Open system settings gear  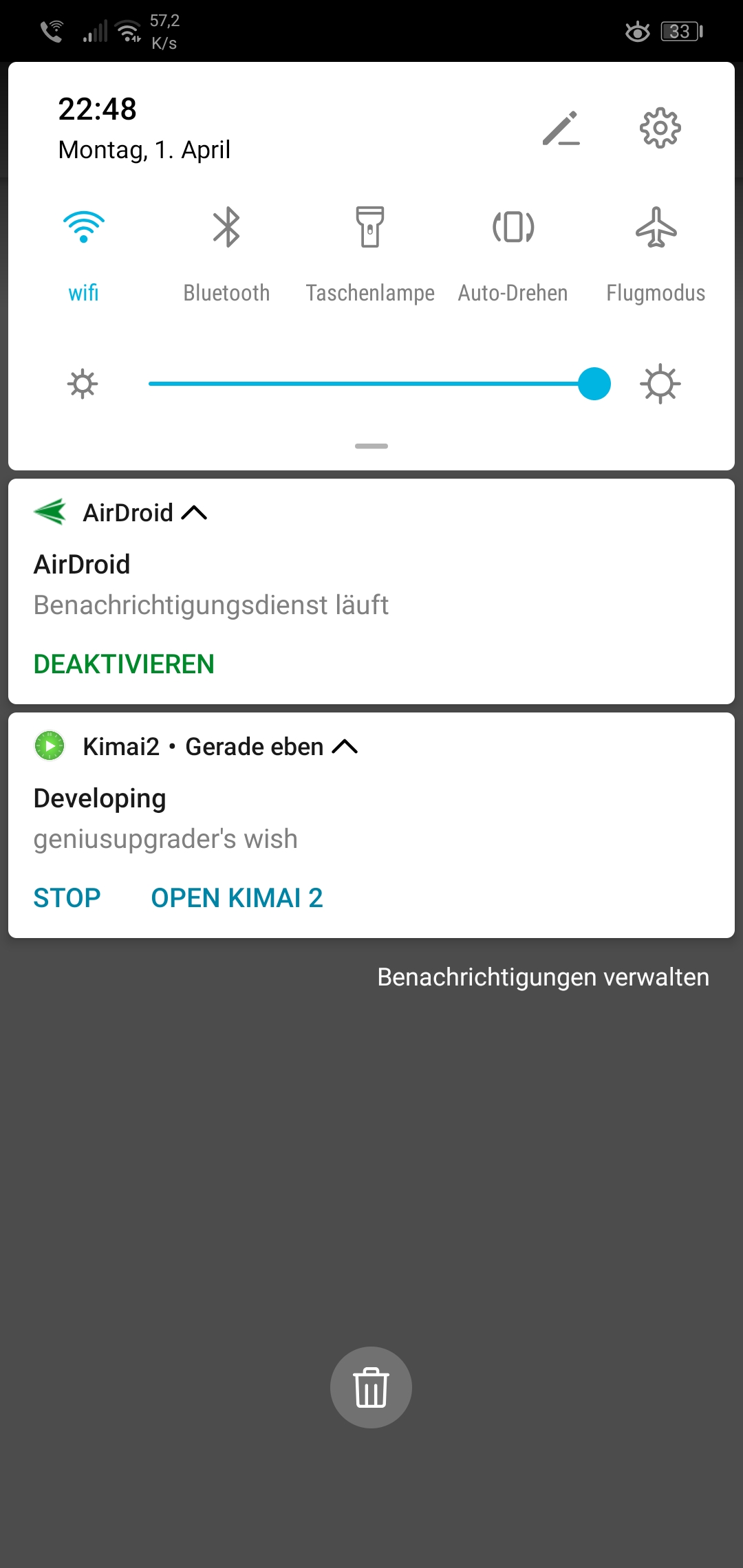(660, 128)
